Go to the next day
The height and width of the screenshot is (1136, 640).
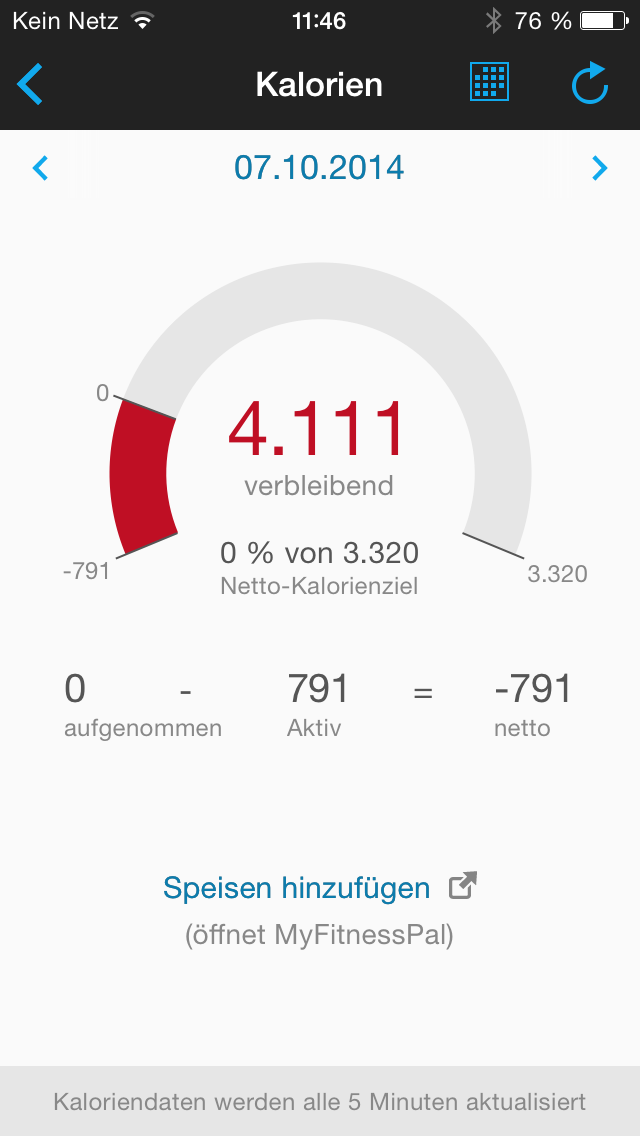point(599,167)
